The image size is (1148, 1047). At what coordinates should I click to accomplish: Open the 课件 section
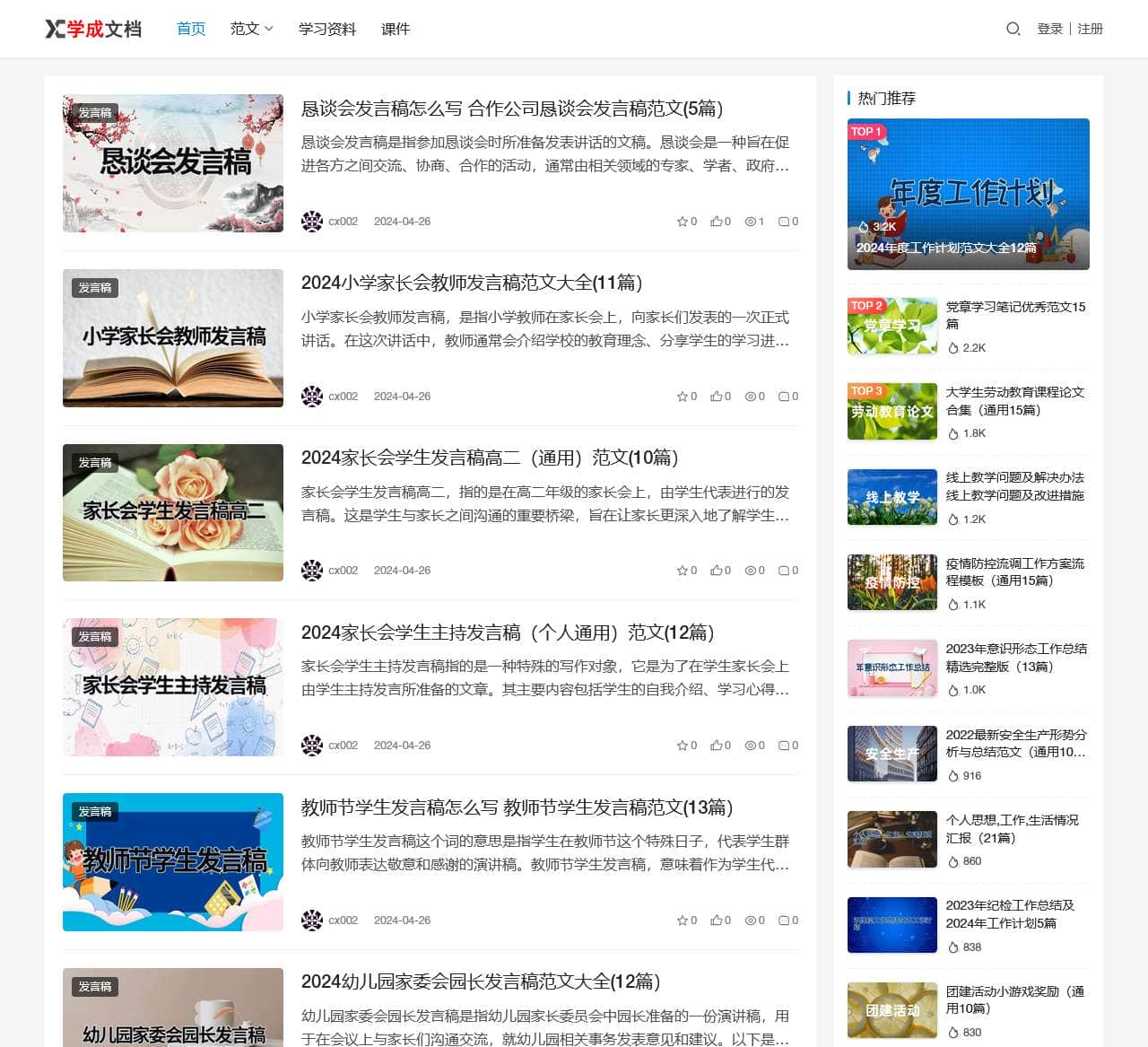(395, 29)
